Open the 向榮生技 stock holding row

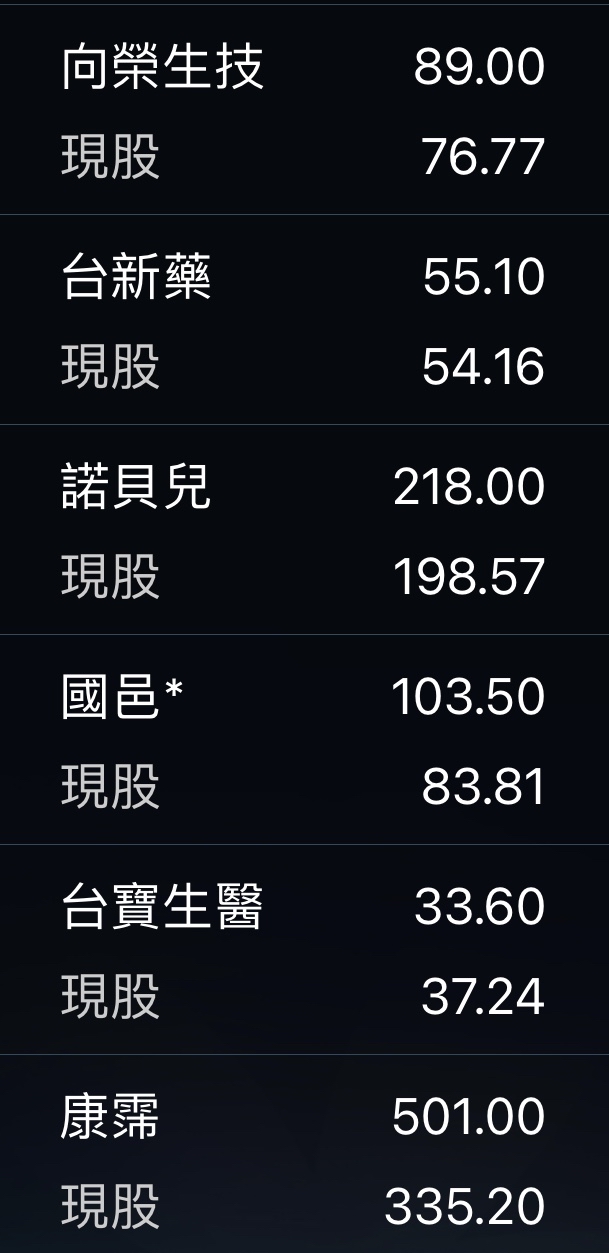pos(304,110)
